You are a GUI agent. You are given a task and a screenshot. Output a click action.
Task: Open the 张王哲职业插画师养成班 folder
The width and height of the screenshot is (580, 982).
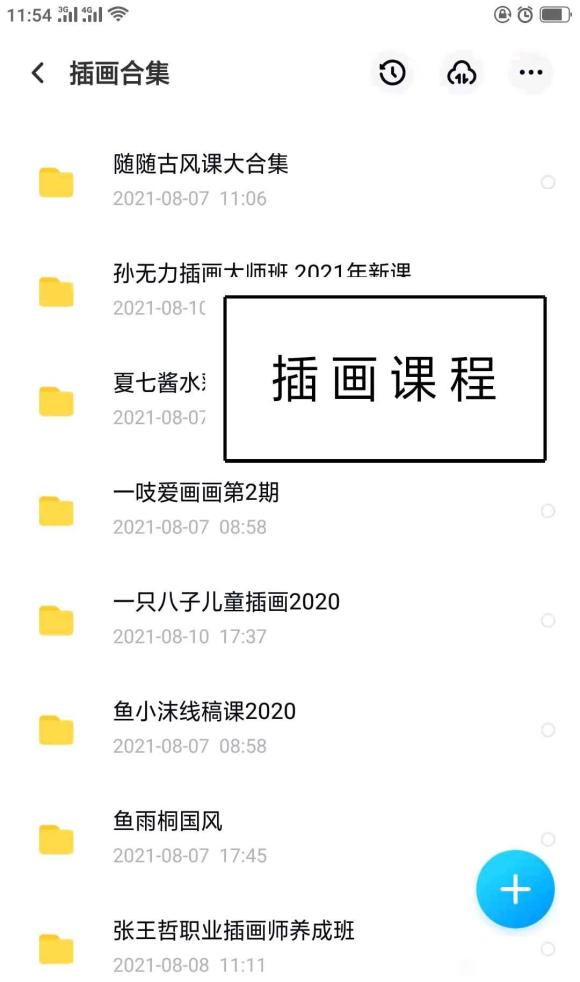click(x=290, y=947)
